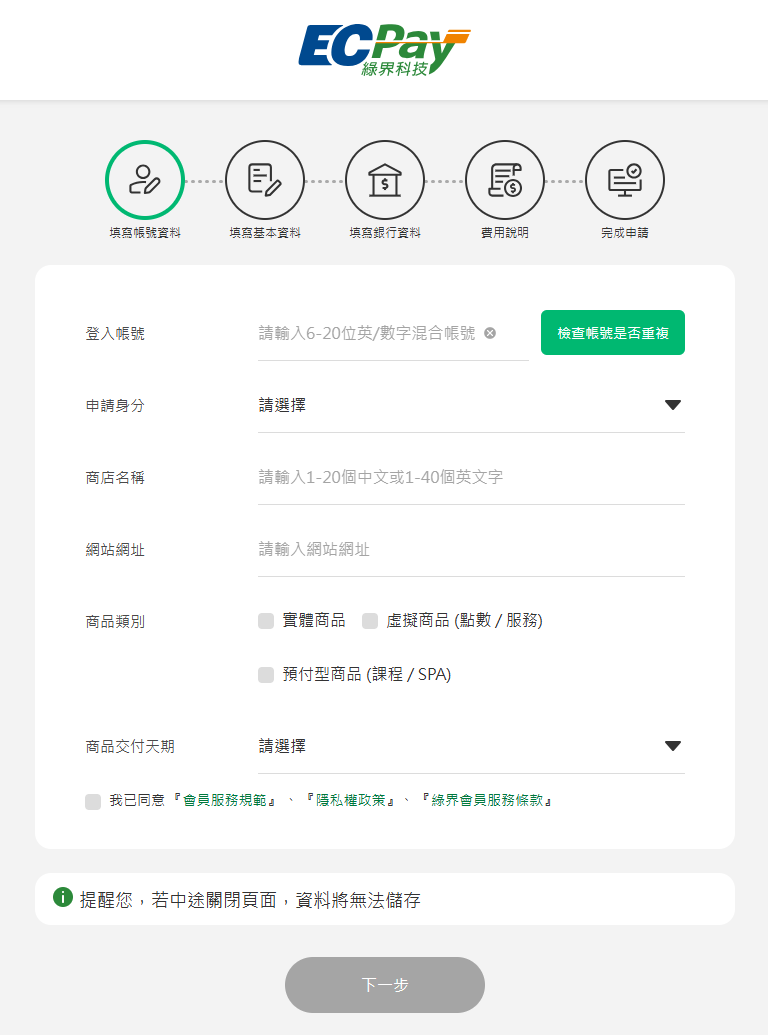
Task: Clear the 登入帳號 field with the X icon
Action: point(490,333)
